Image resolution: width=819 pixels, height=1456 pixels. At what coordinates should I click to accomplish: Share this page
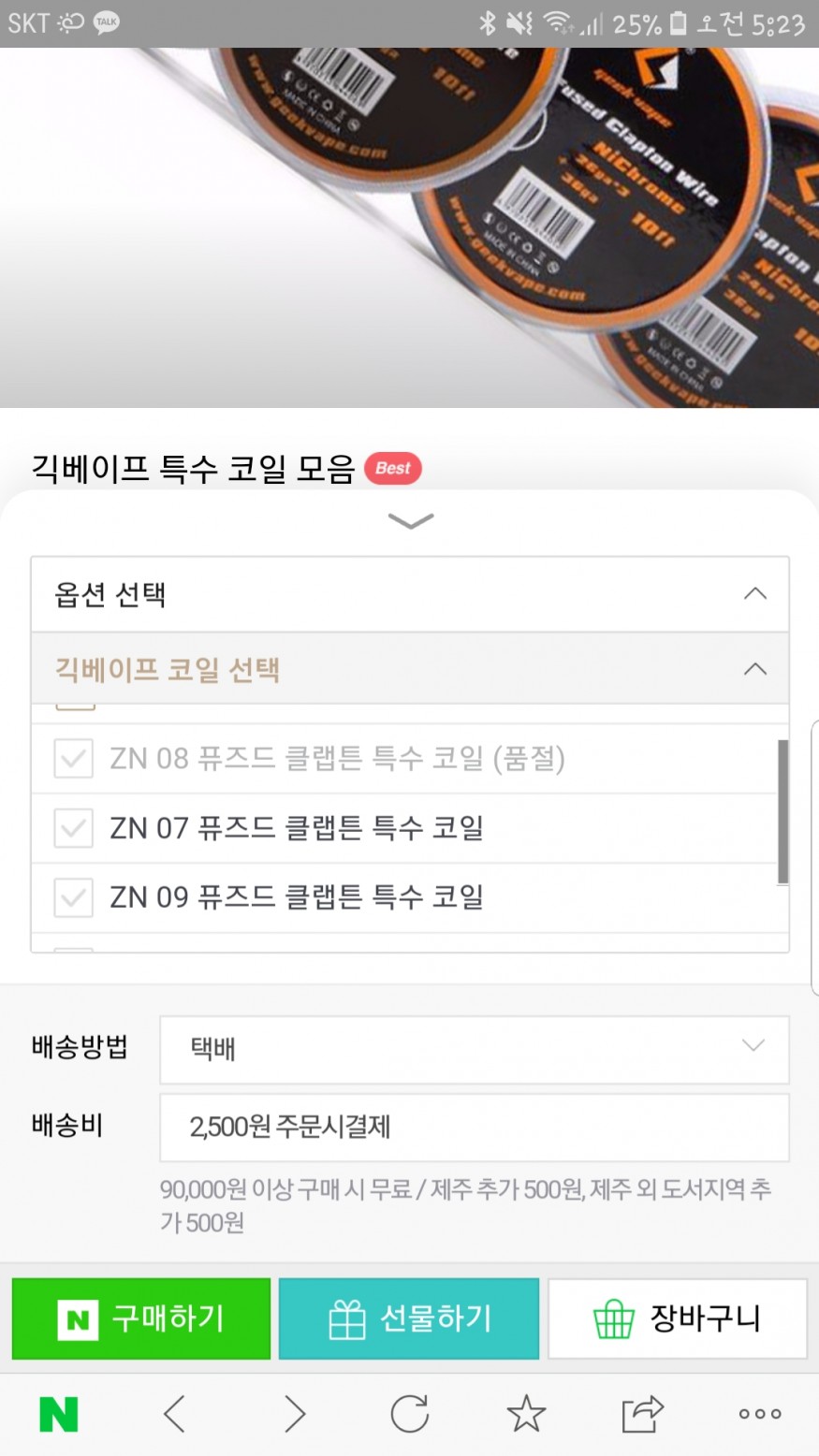[642, 1414]
